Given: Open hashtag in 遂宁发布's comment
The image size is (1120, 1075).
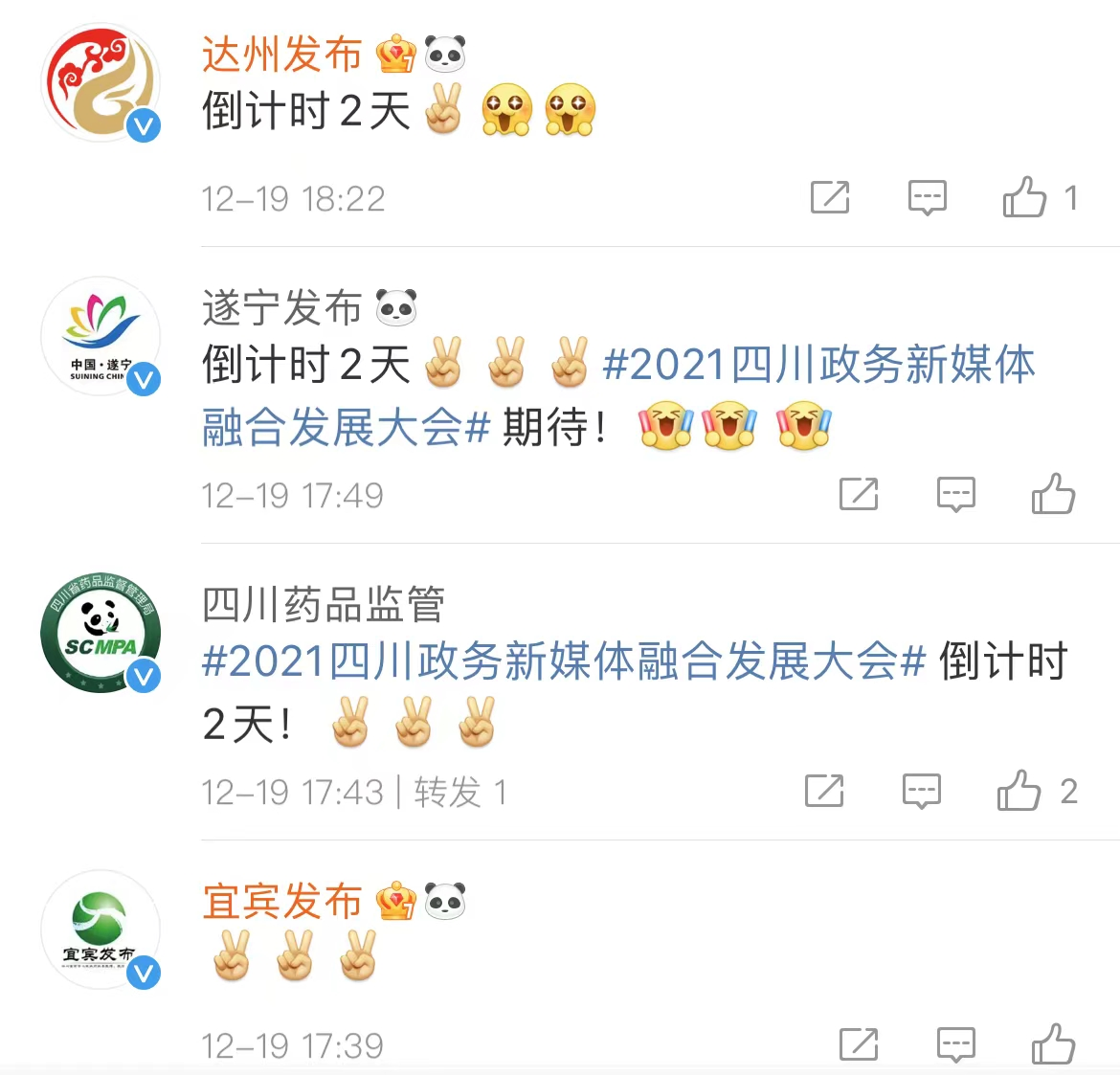Looking at the screenshot, I should pyautogui.click(x=818, y=366).
